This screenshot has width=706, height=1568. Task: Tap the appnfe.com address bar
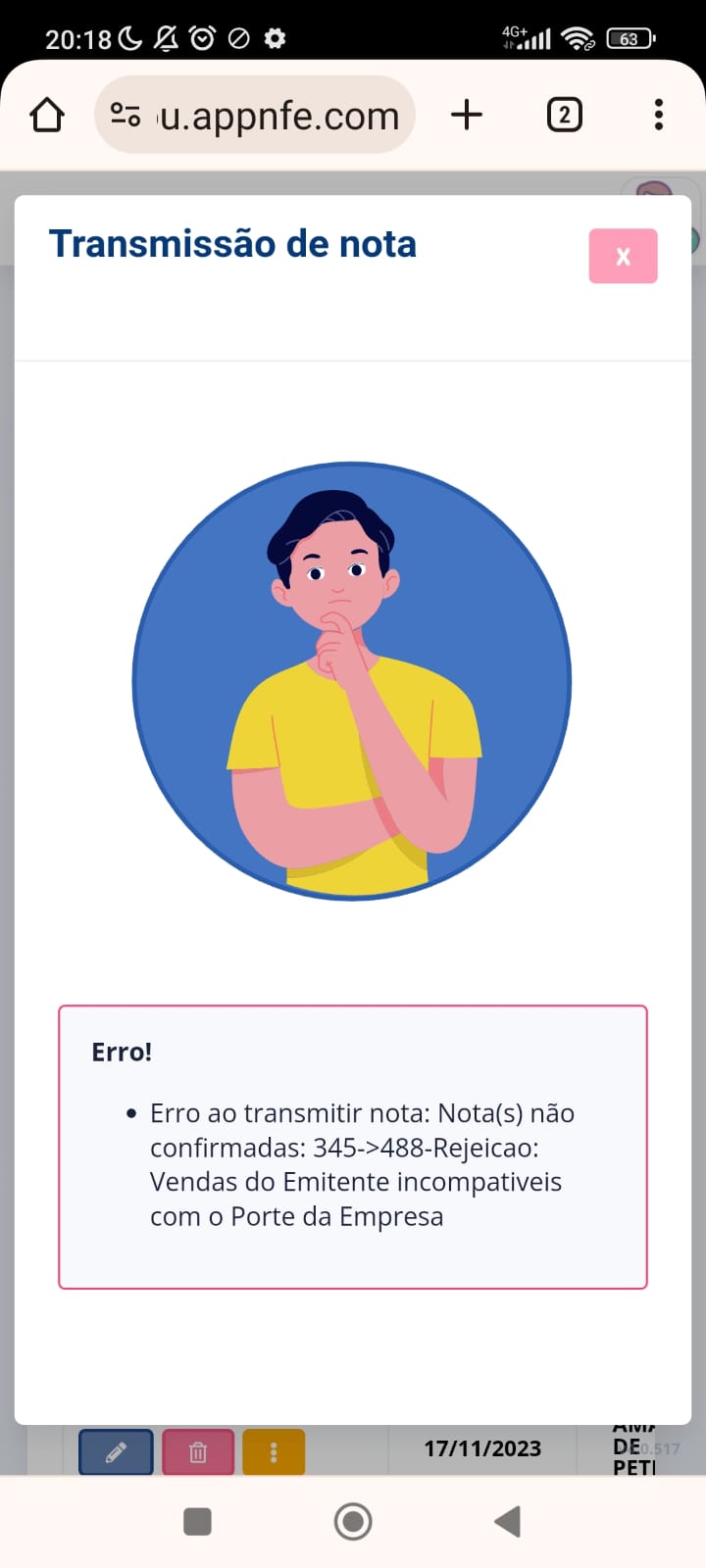click(x=255, y=116)
